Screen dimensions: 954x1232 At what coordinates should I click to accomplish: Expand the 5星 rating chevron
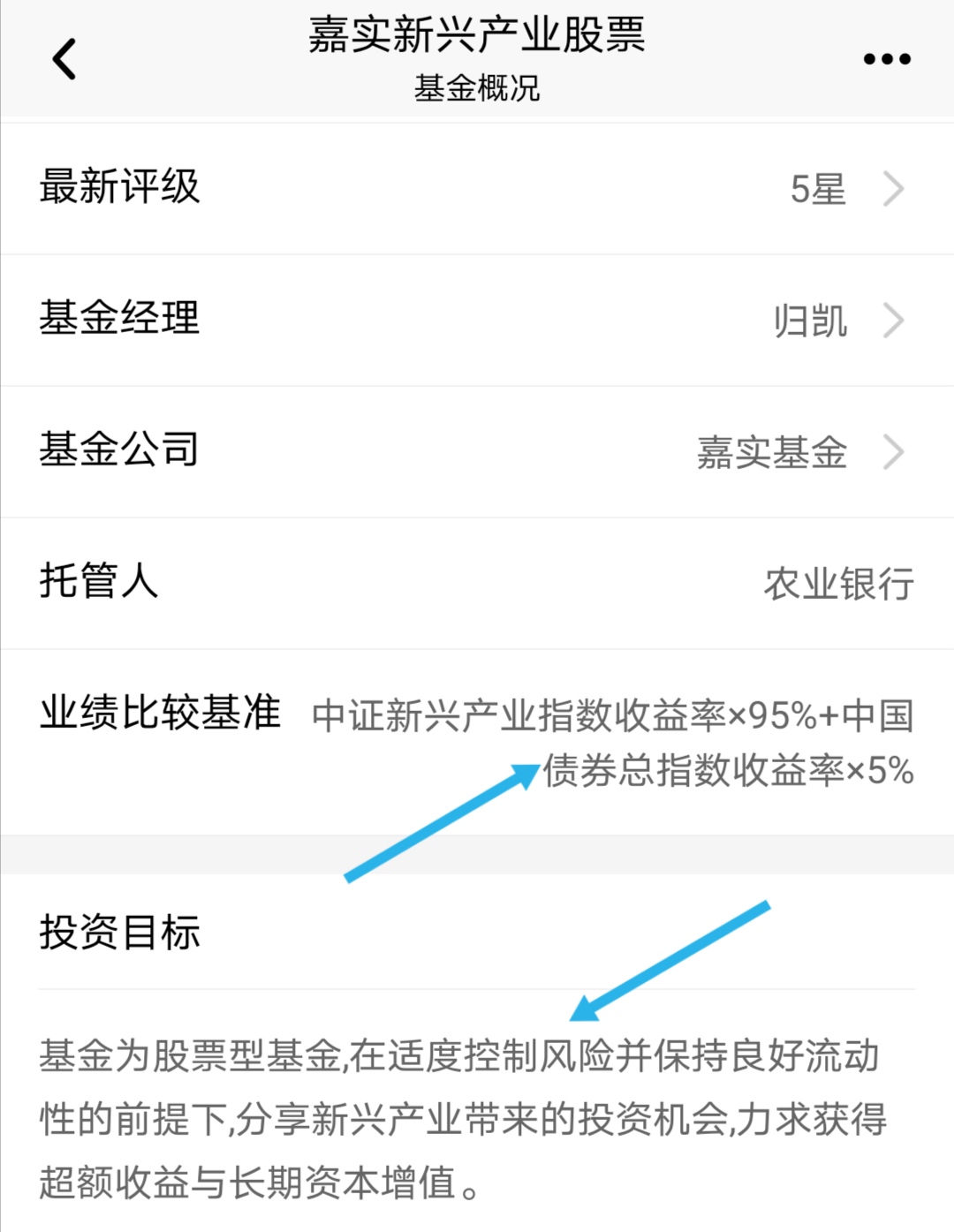896,187
